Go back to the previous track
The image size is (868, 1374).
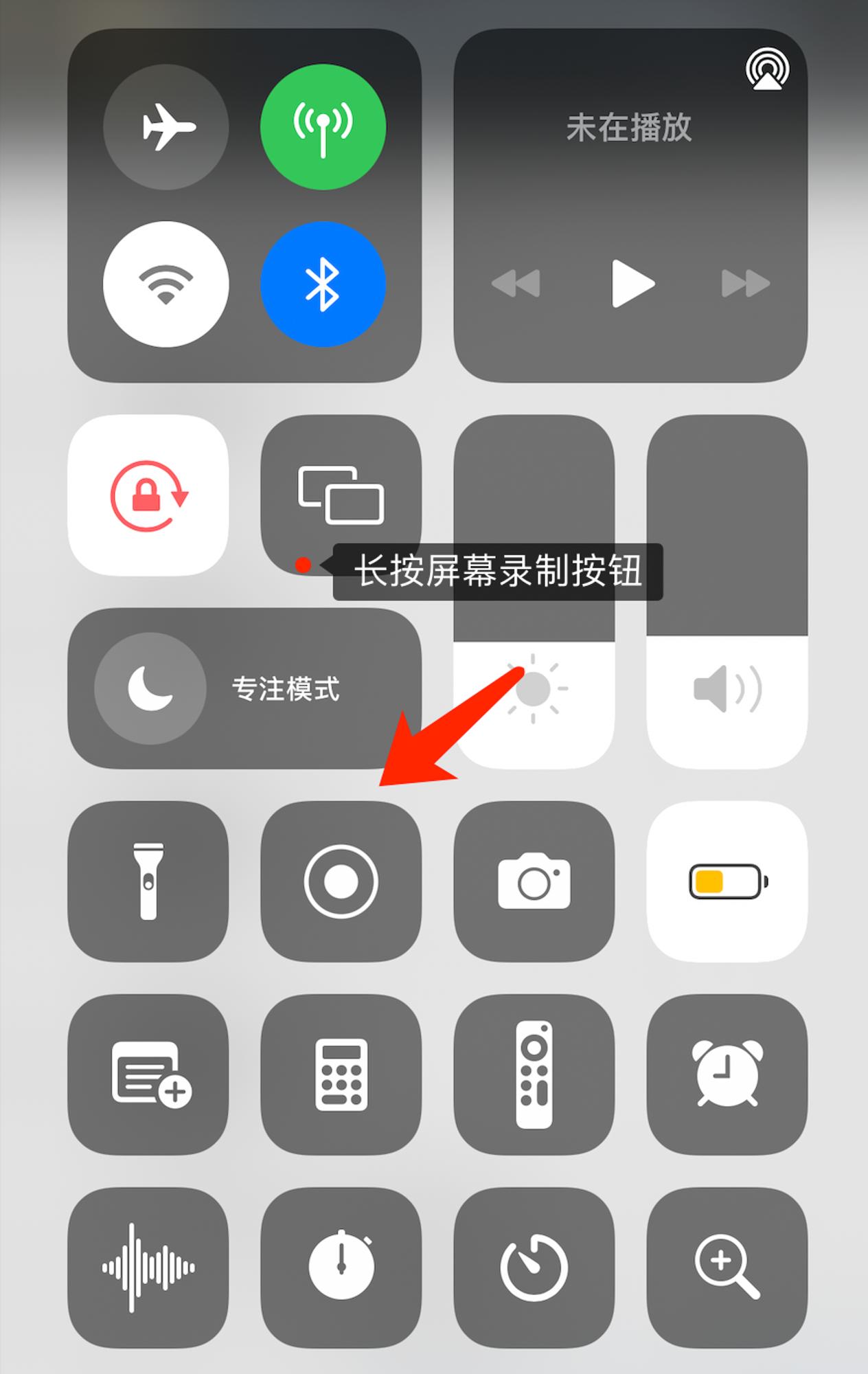click(516, 283)
